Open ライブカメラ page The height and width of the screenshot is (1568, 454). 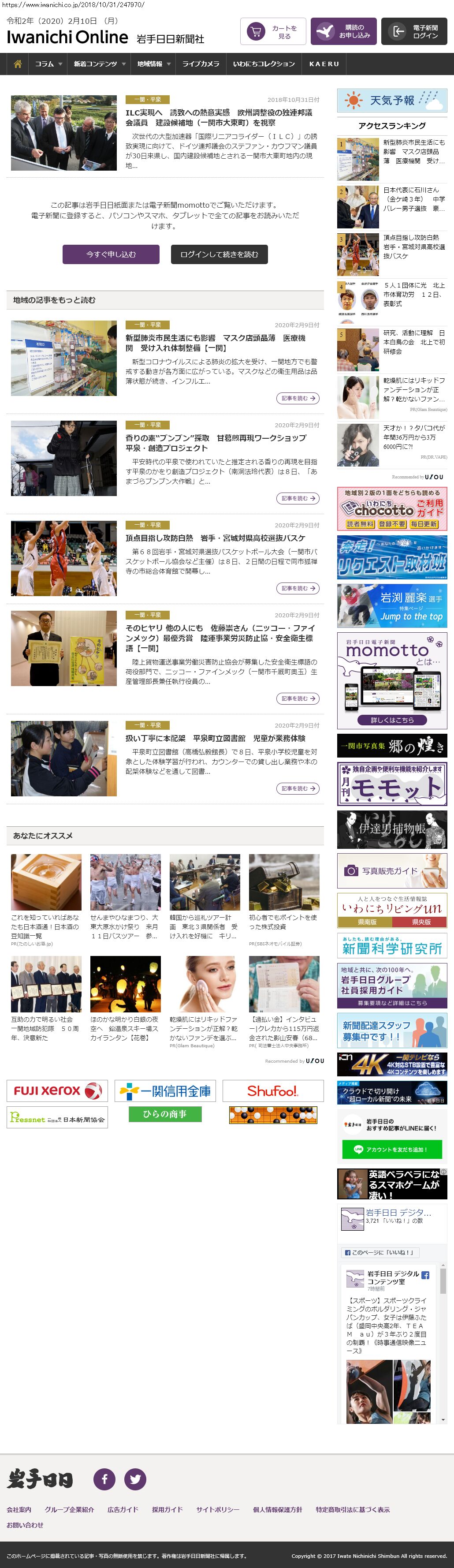[x=200, y=64]
